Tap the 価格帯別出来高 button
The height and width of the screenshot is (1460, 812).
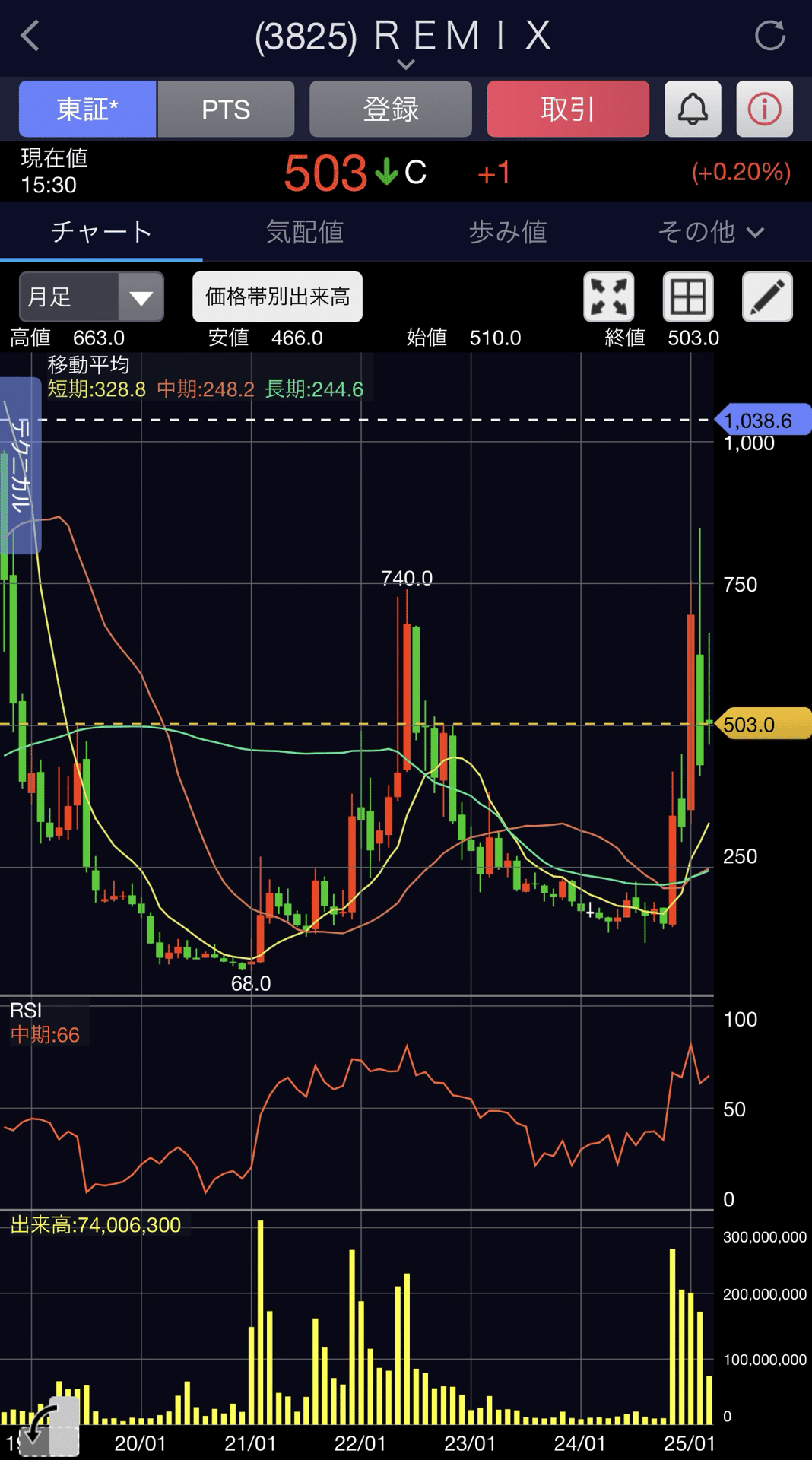(x=278, y=297)
